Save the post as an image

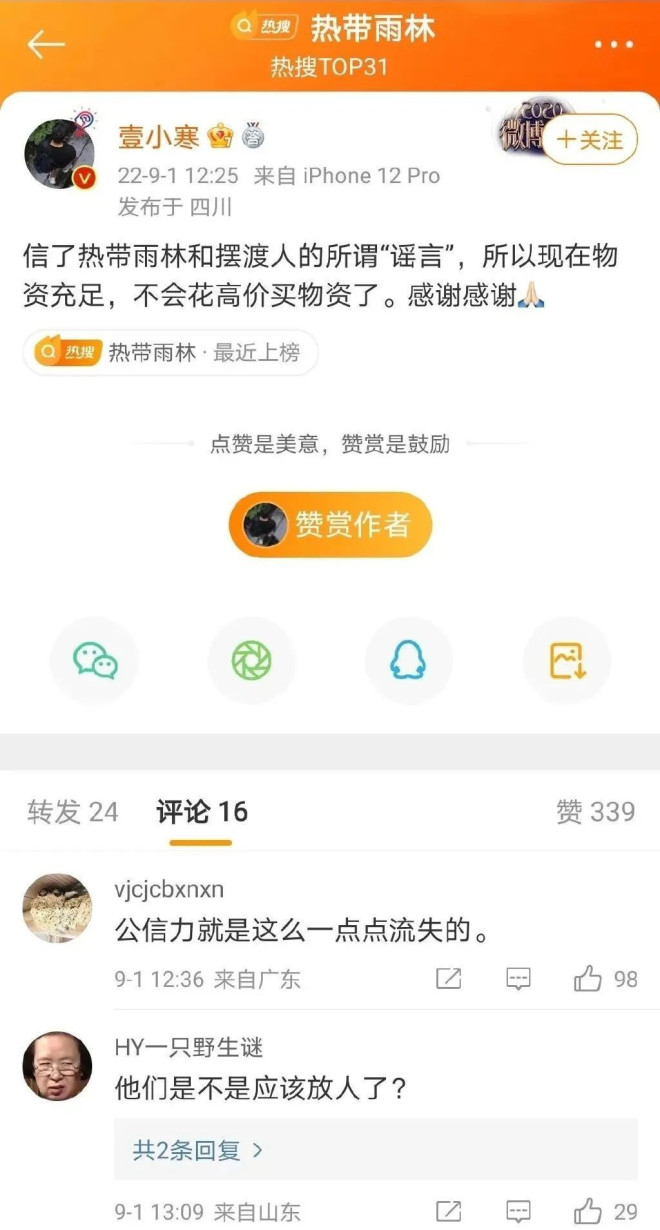[567, 660]
